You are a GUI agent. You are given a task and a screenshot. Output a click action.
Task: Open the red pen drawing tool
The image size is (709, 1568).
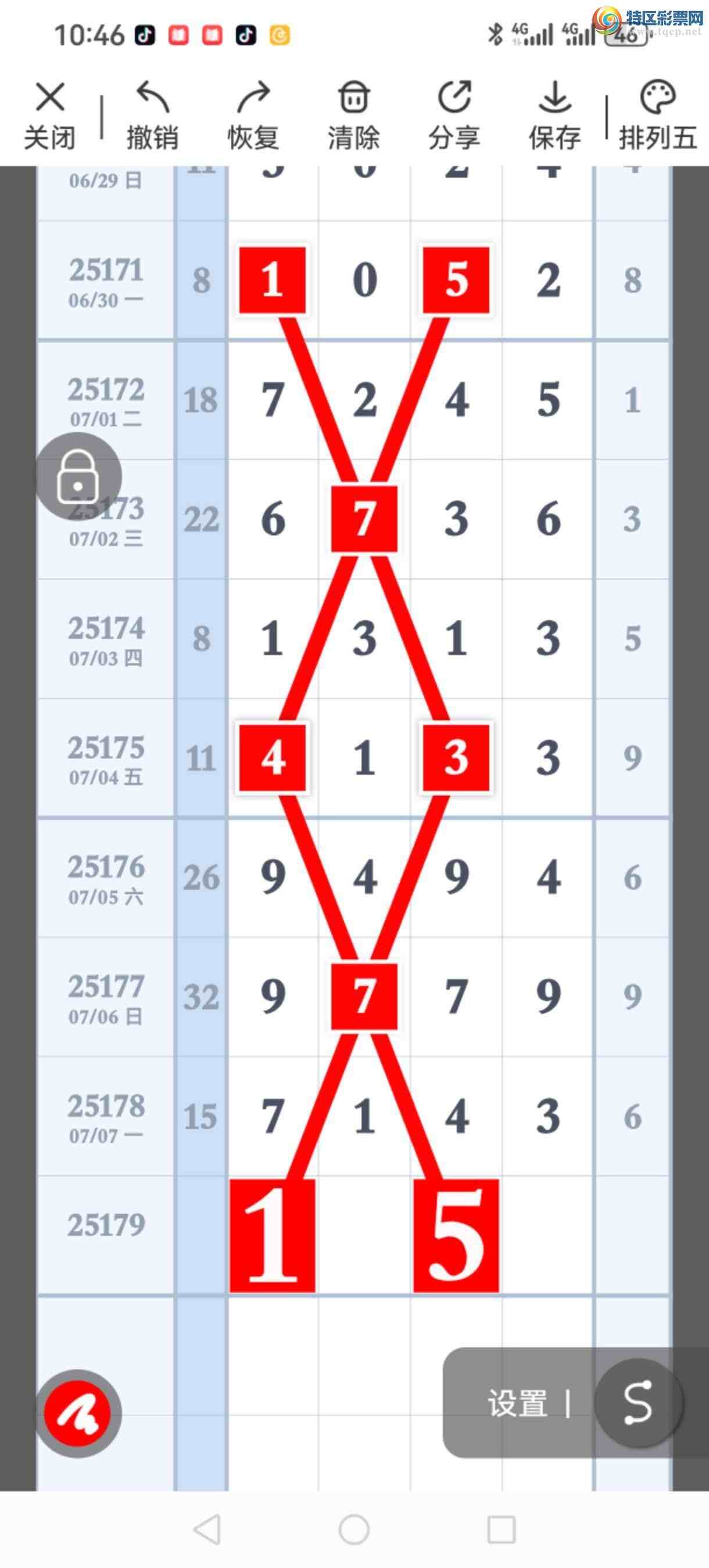click(x=78, y=1414)
